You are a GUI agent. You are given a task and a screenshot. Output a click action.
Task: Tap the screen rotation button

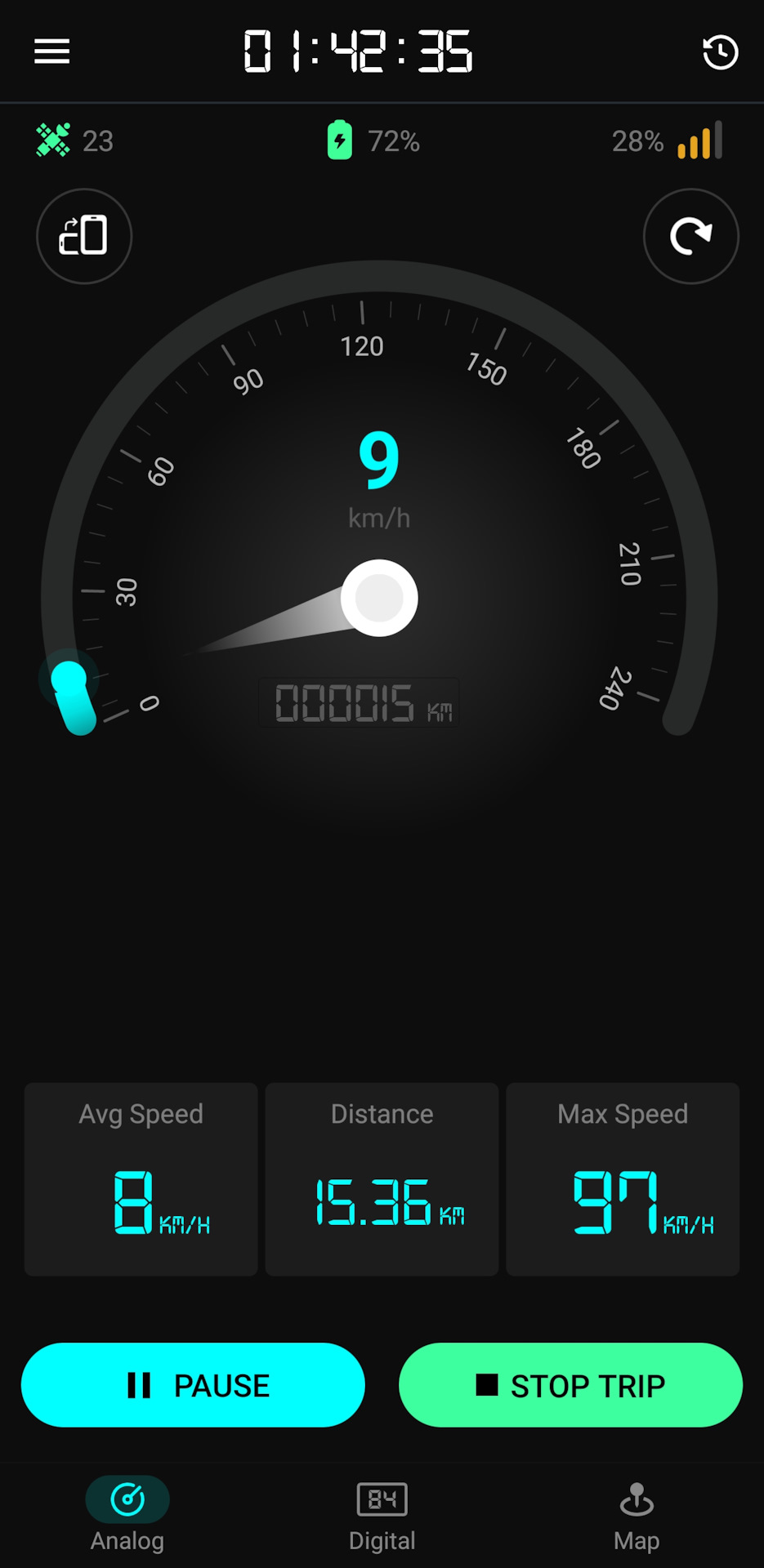pyautogui.click(x=83, y=236)
